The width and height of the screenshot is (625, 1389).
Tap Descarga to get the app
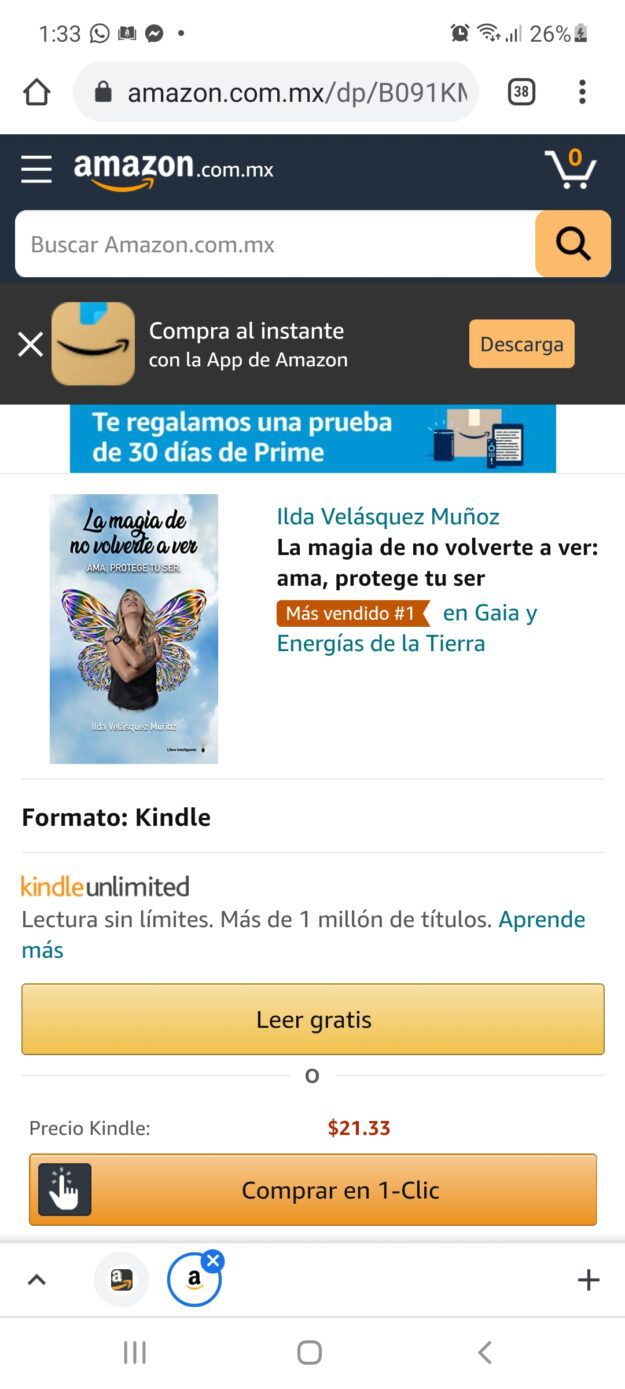[522, 344]
